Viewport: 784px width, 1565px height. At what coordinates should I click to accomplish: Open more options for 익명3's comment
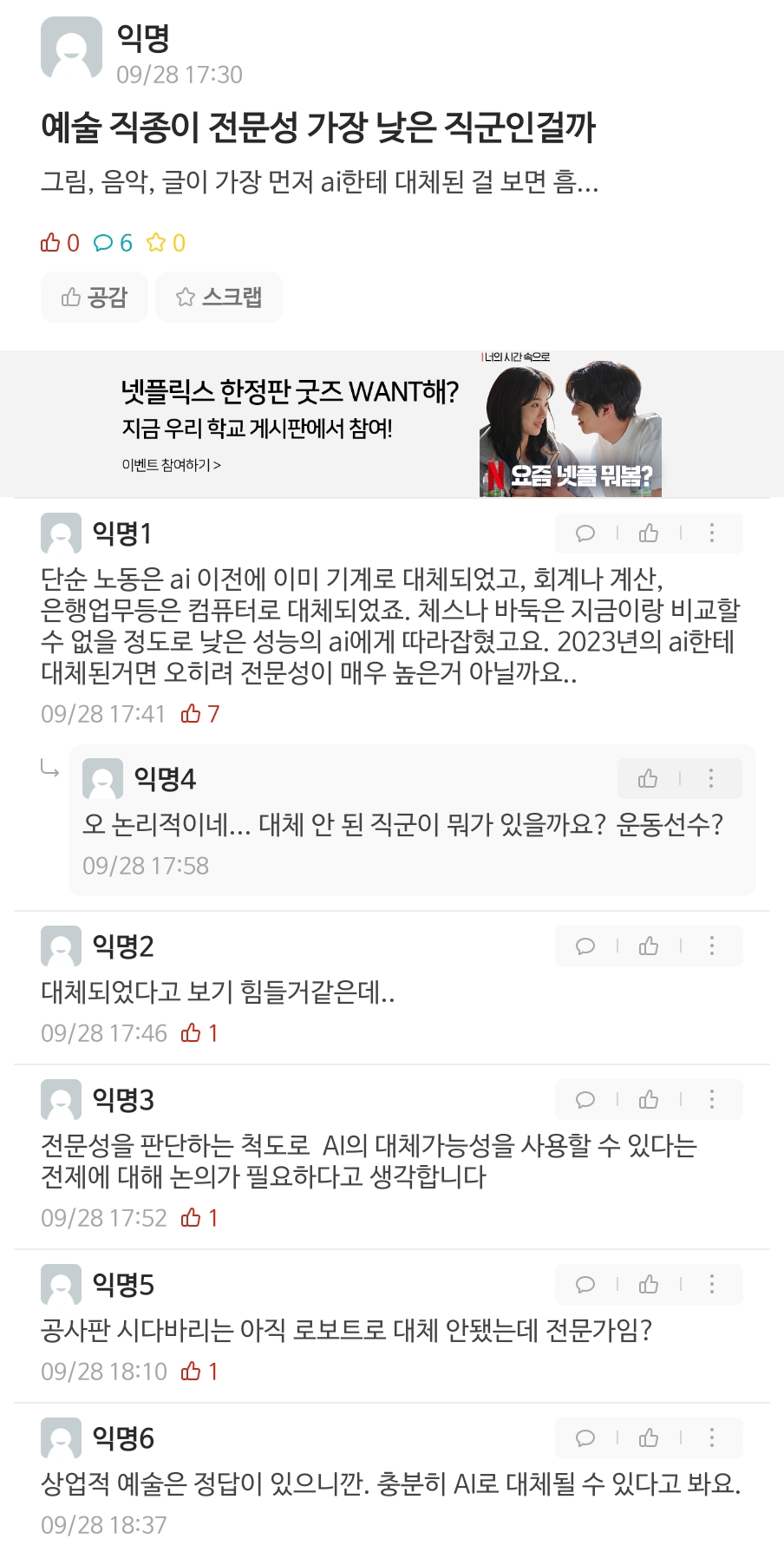click(712, 1100)
